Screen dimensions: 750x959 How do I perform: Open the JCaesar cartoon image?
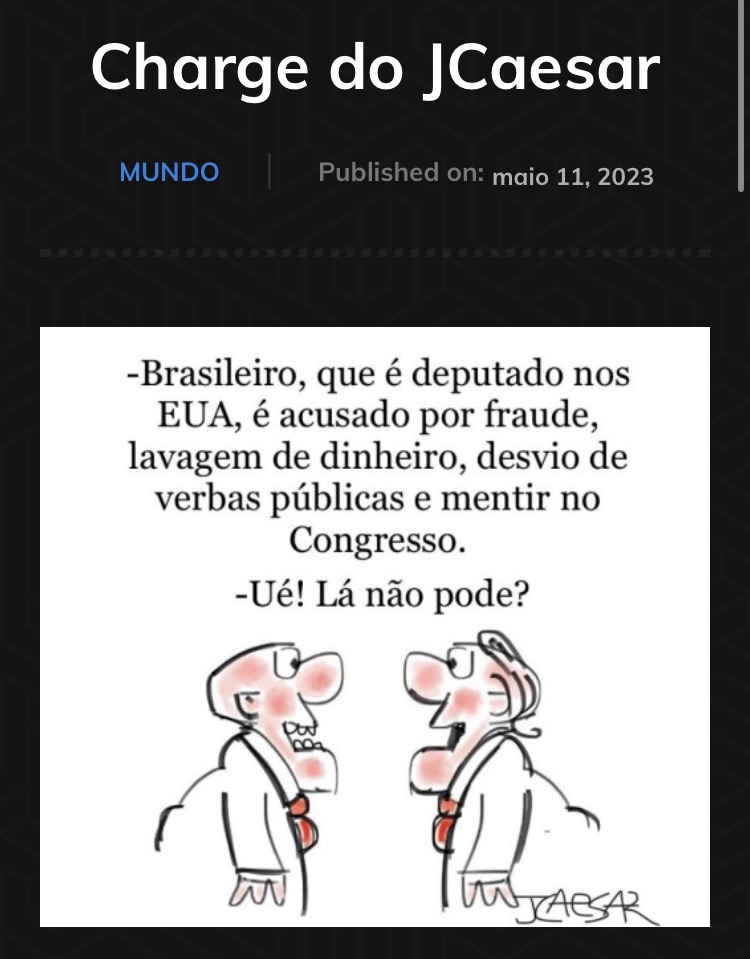point(374,626)
